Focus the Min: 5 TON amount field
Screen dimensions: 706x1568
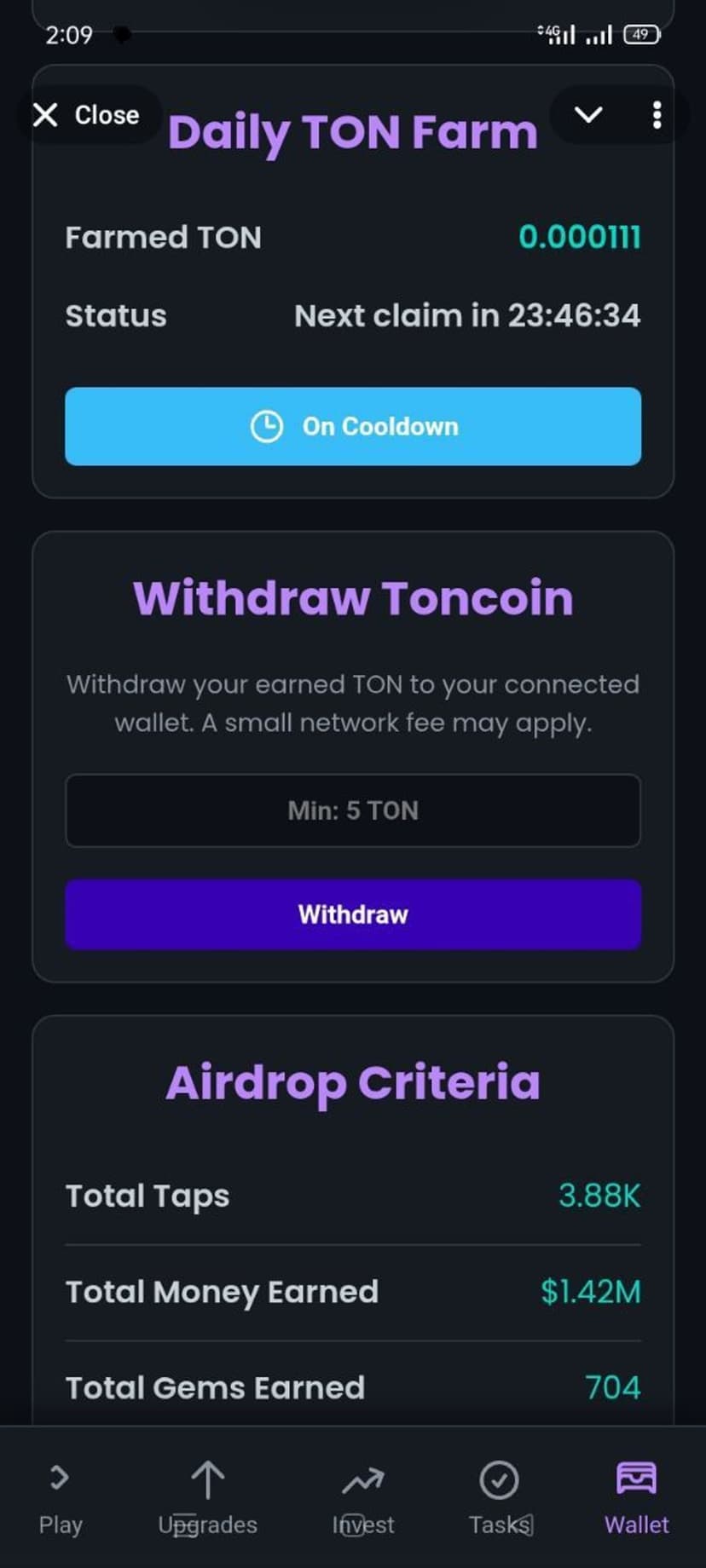coord(353,810)
